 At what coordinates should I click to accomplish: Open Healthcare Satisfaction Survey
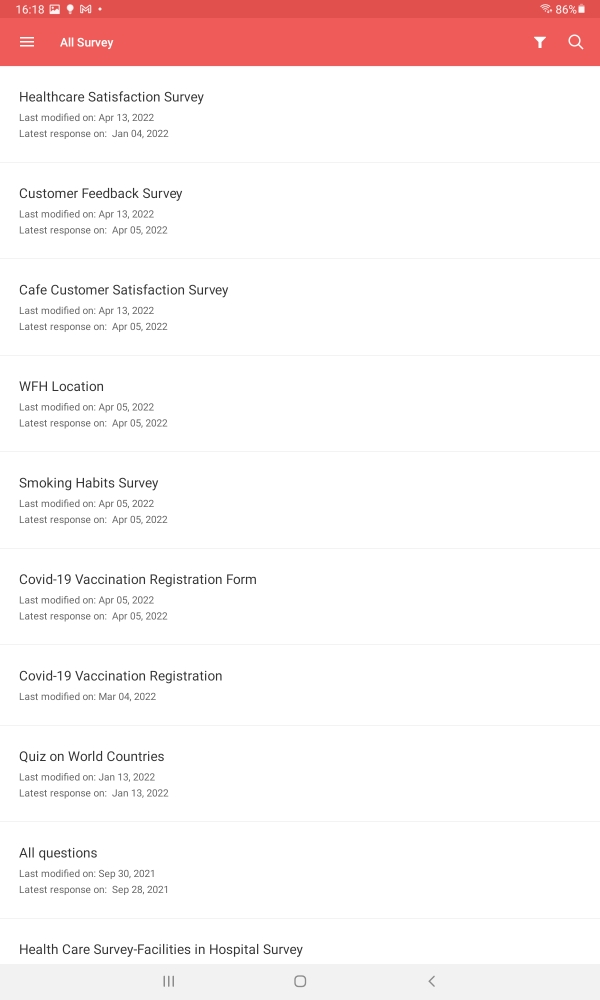[300, 114]
